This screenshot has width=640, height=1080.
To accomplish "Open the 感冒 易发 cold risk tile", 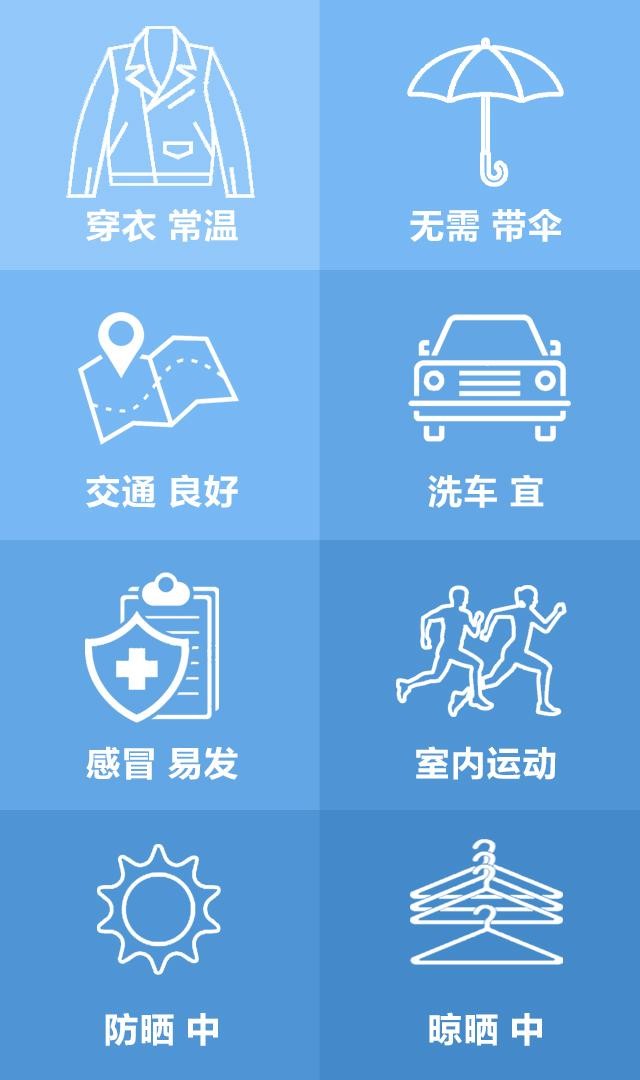I will tap(160, 675).
